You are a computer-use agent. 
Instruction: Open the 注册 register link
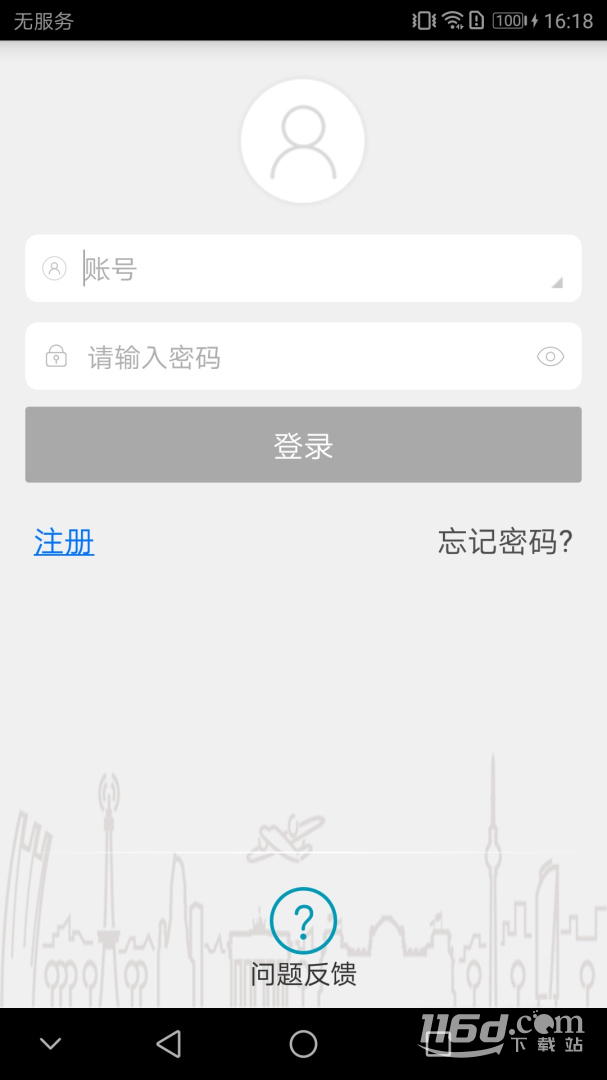click(x=64, y=542)
